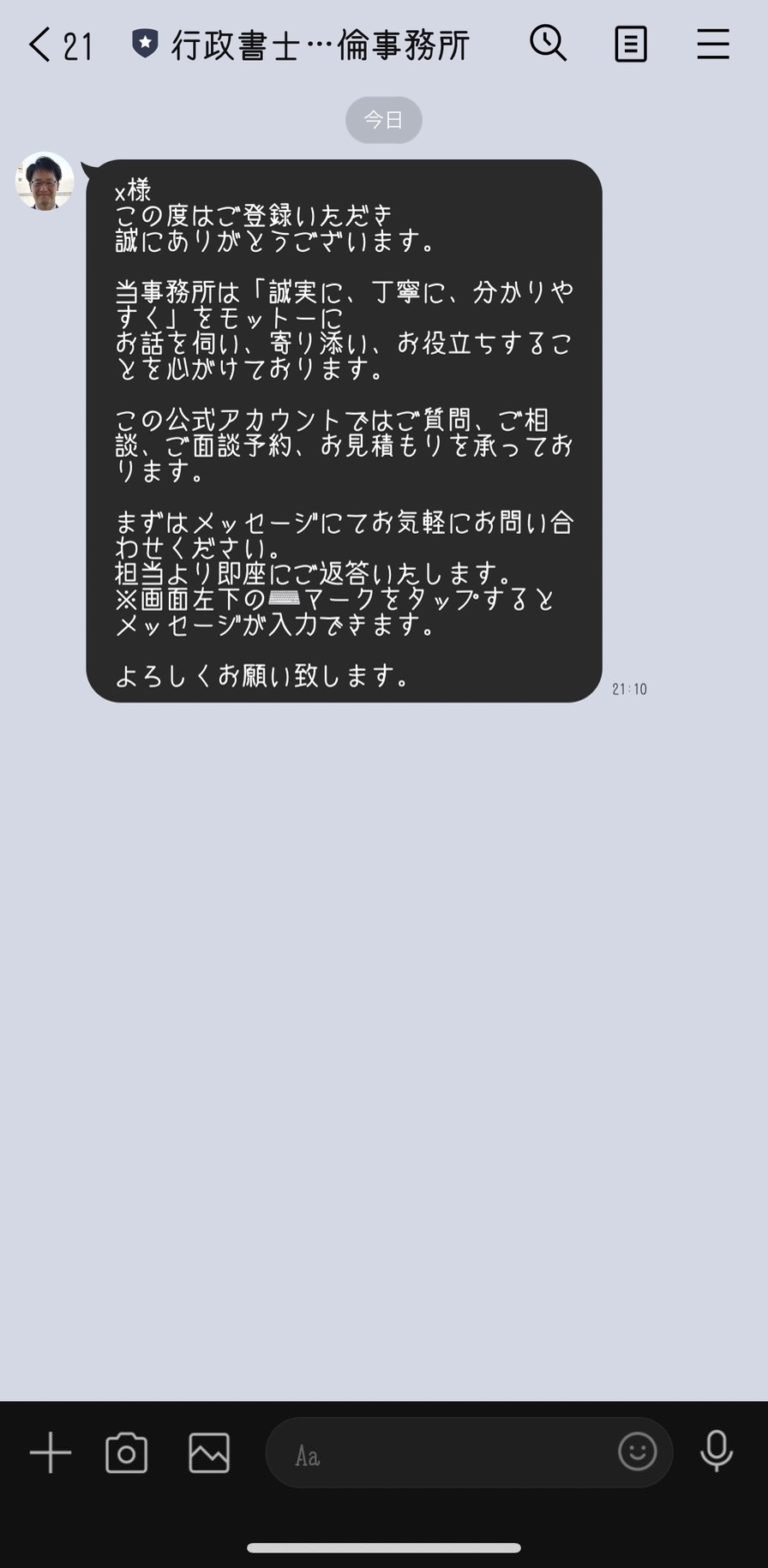The height and width of the screenshot is (1568, 768).
Task: Tap the plus icon to attach content
Action: (49, 1453)
